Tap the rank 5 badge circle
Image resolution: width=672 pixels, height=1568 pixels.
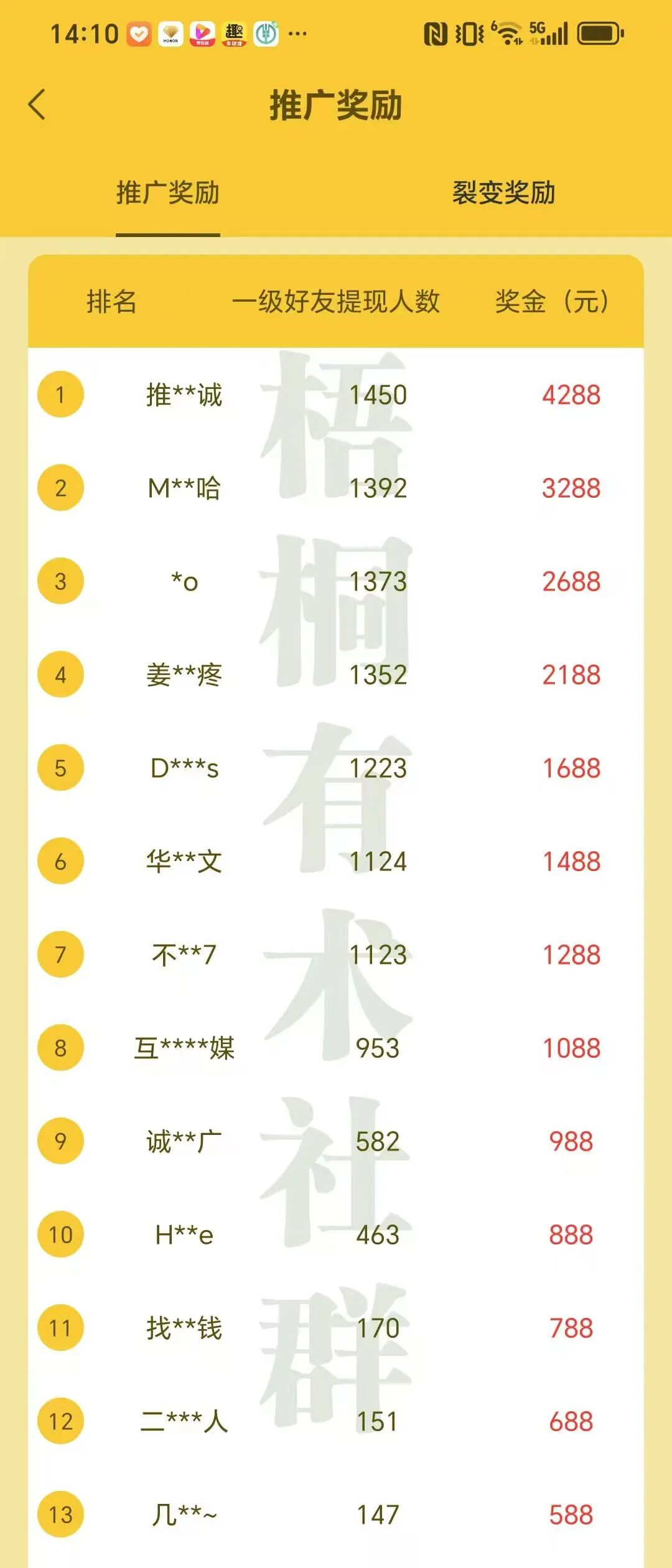point(61,770)
